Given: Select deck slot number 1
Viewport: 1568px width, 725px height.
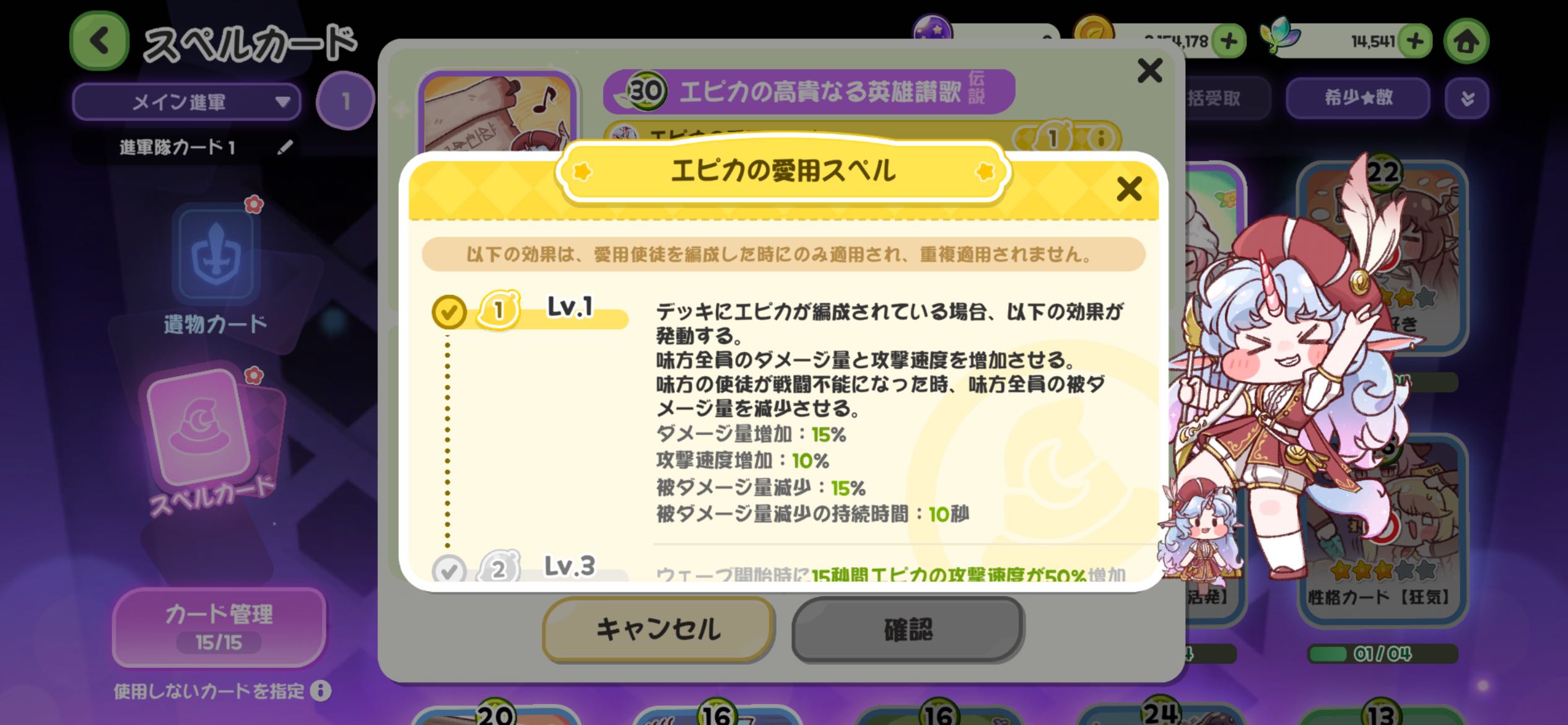Looking at the screenshot, I should [x=346, y=101].
